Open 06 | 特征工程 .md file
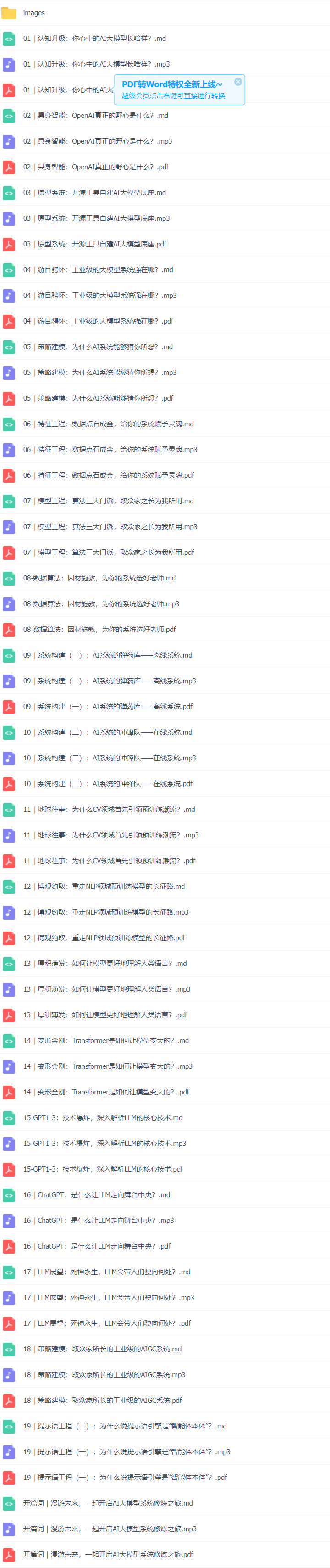The image size is (330, 1568). (108, 424)
